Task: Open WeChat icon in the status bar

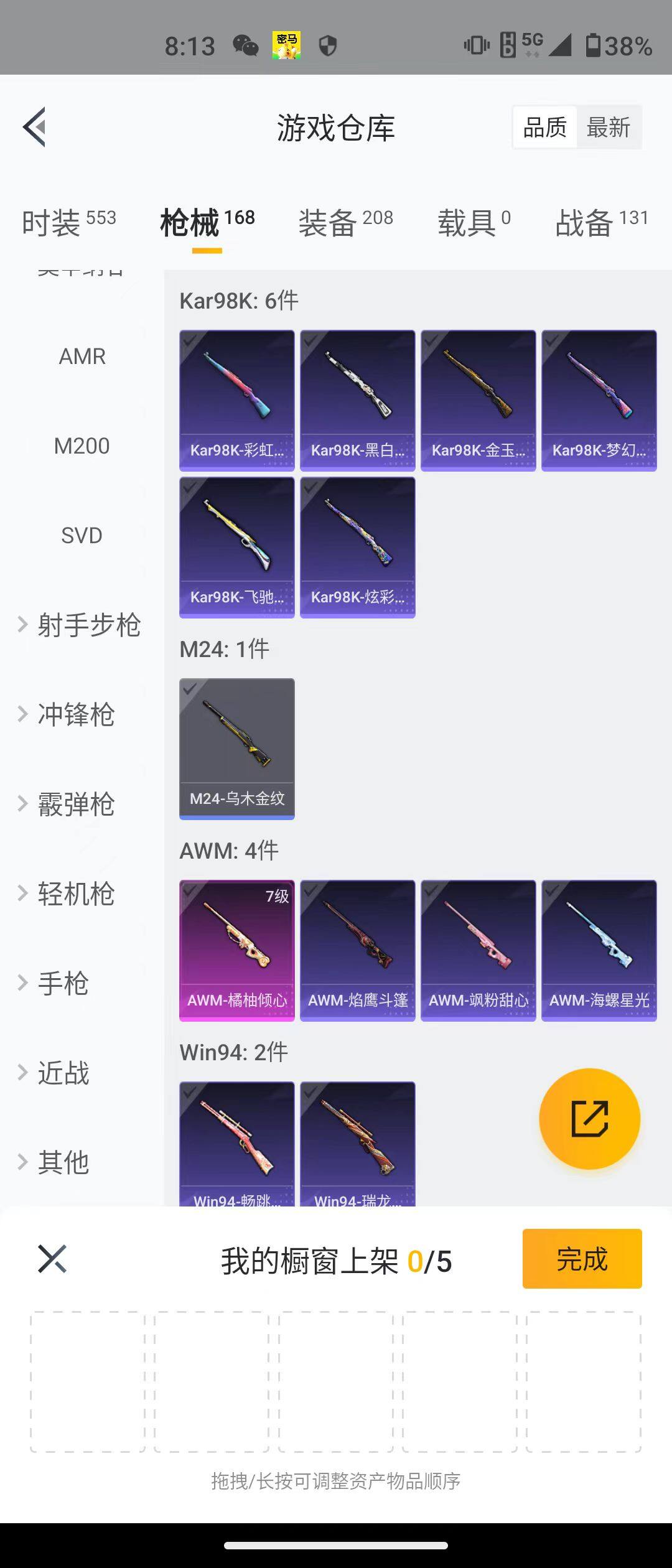Action: tap(245, 45)
